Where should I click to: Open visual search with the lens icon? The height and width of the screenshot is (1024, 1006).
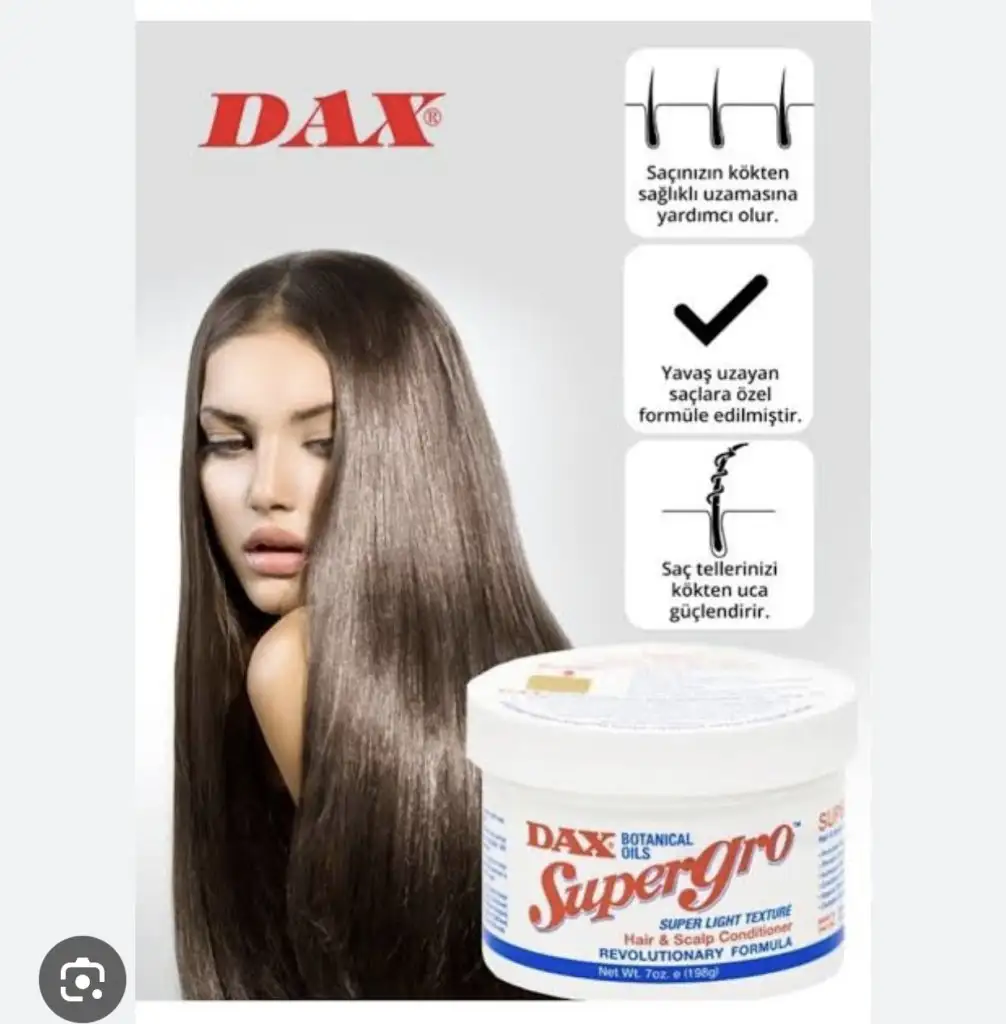point(82,979)
